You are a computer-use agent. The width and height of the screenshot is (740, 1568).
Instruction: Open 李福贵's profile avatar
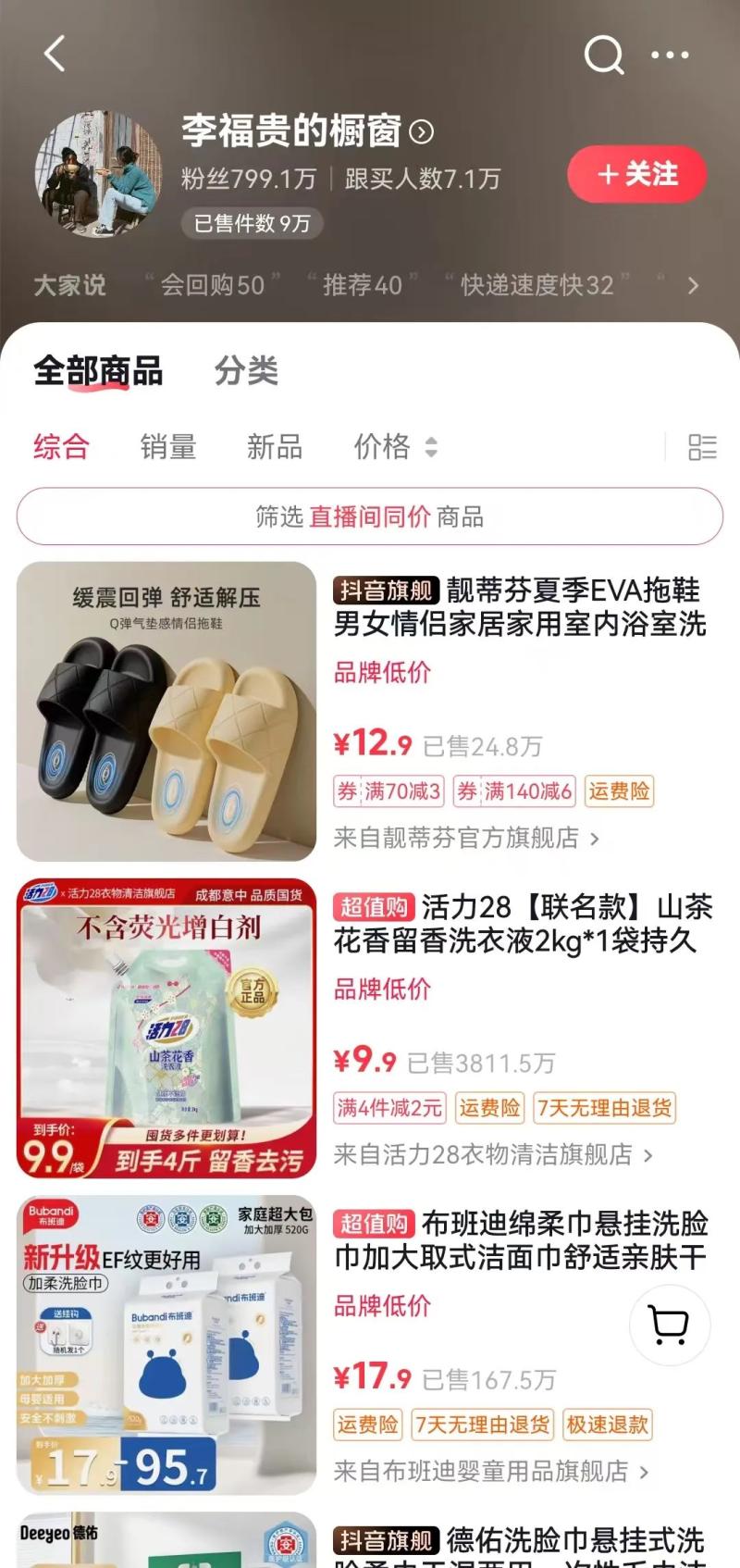tap(98, 174)
